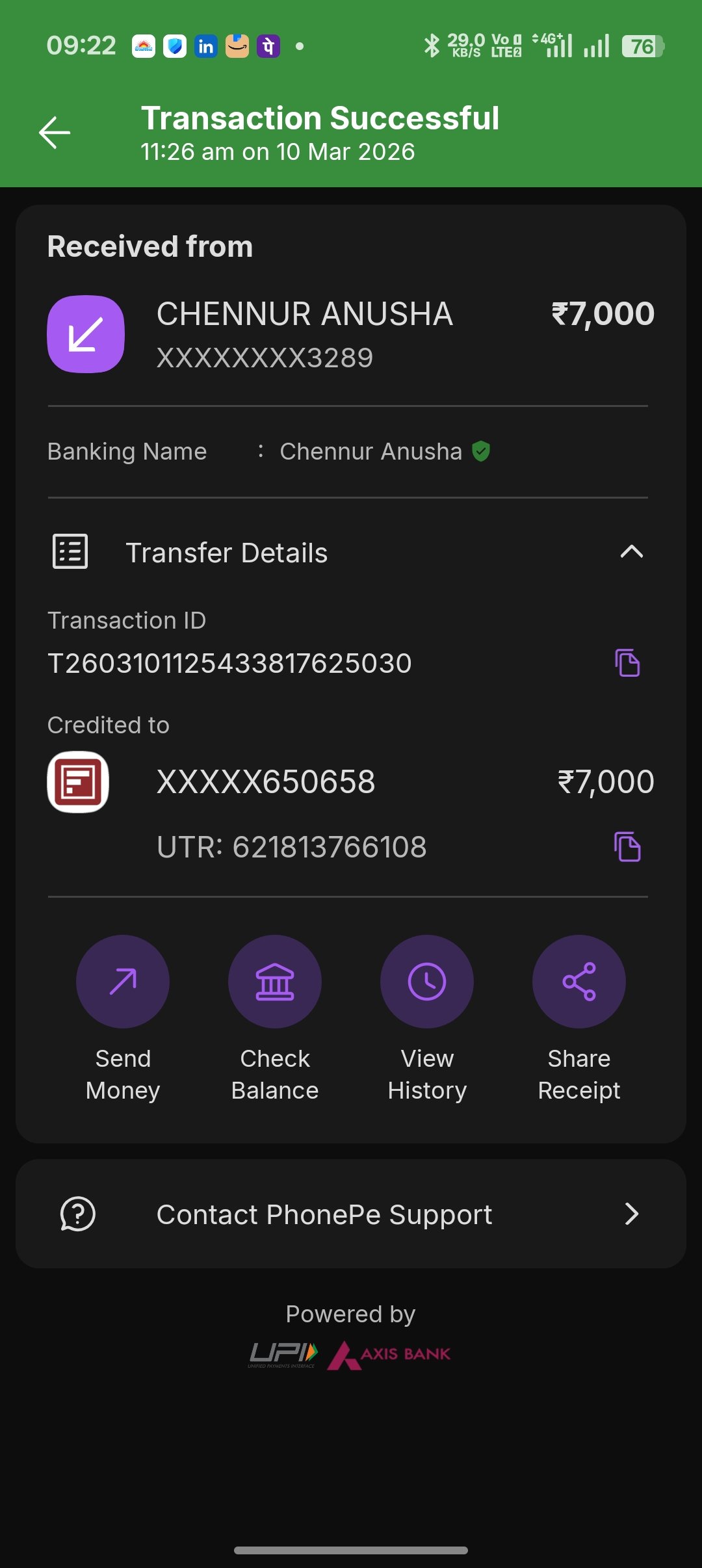Copy the Transaction ID

click(626, 662)
